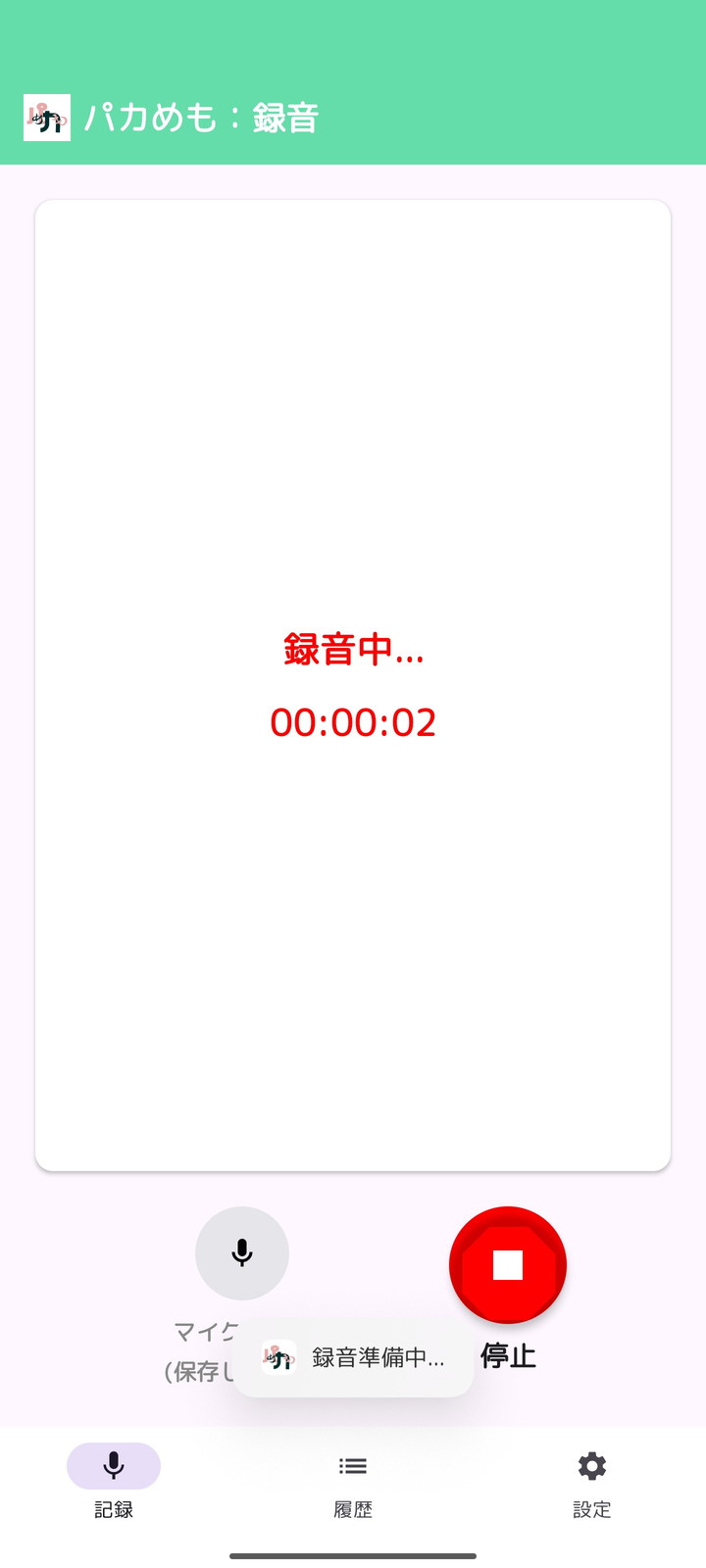This screenshot has height=1568, width=706.
Task: Select the 記録 record tab
Action: pyautogui.click(x=114, y=1481)
